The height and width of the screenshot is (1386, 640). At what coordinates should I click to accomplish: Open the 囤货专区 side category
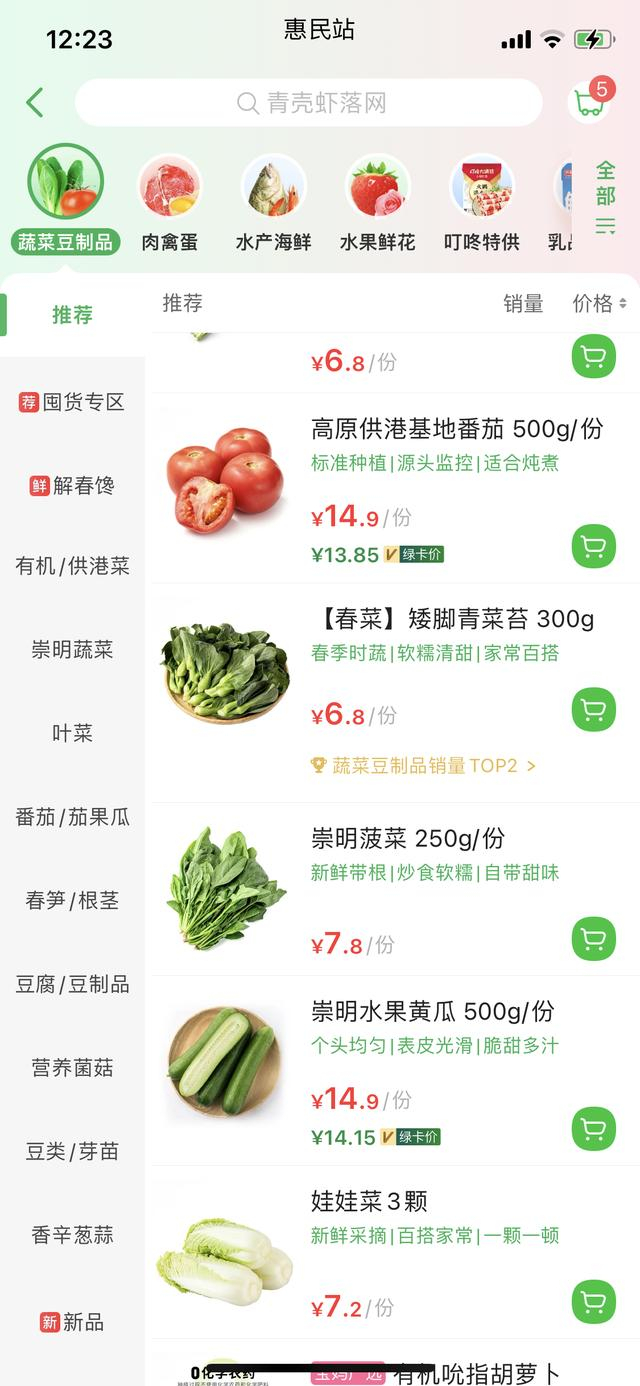coord(72,402)
